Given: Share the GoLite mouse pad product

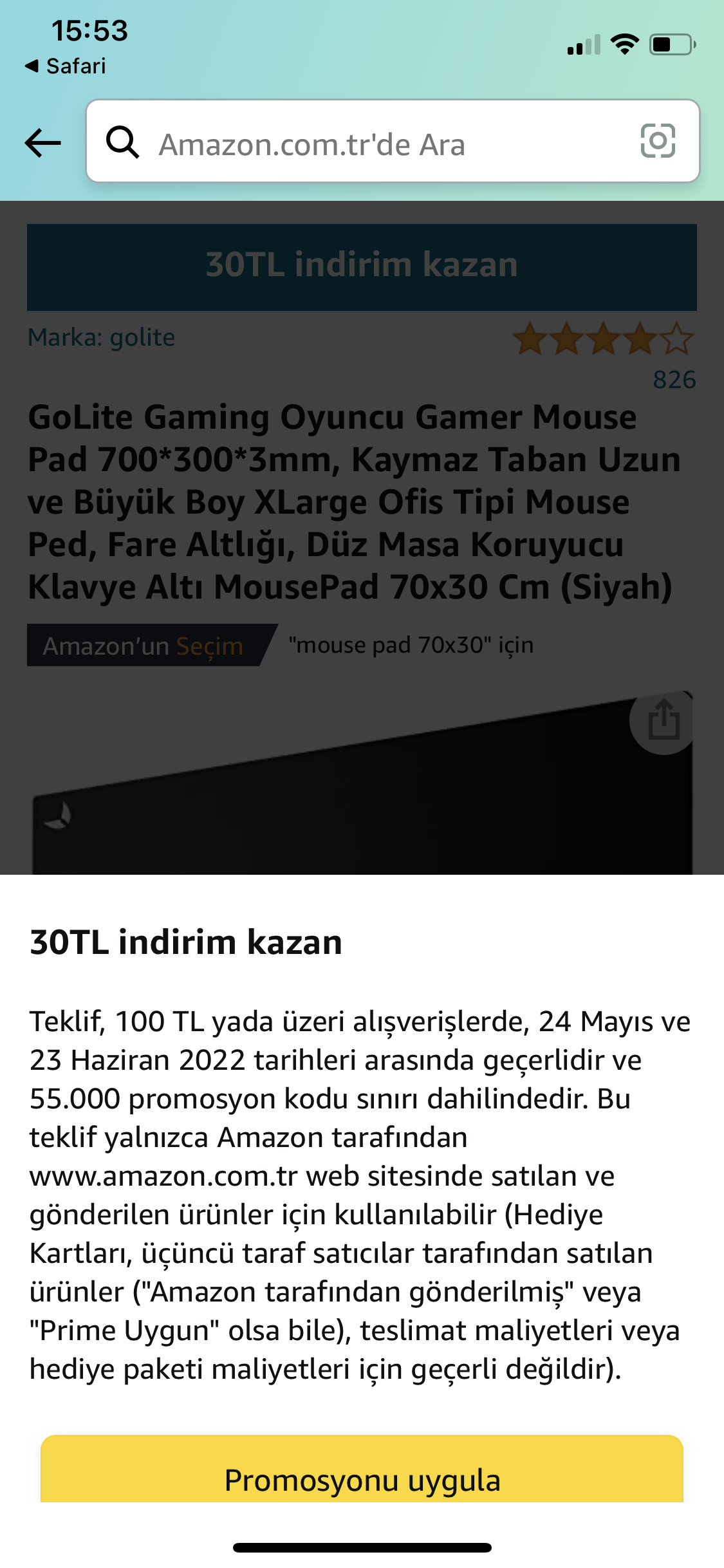Looking at the screenshot, I should [664, 720].
